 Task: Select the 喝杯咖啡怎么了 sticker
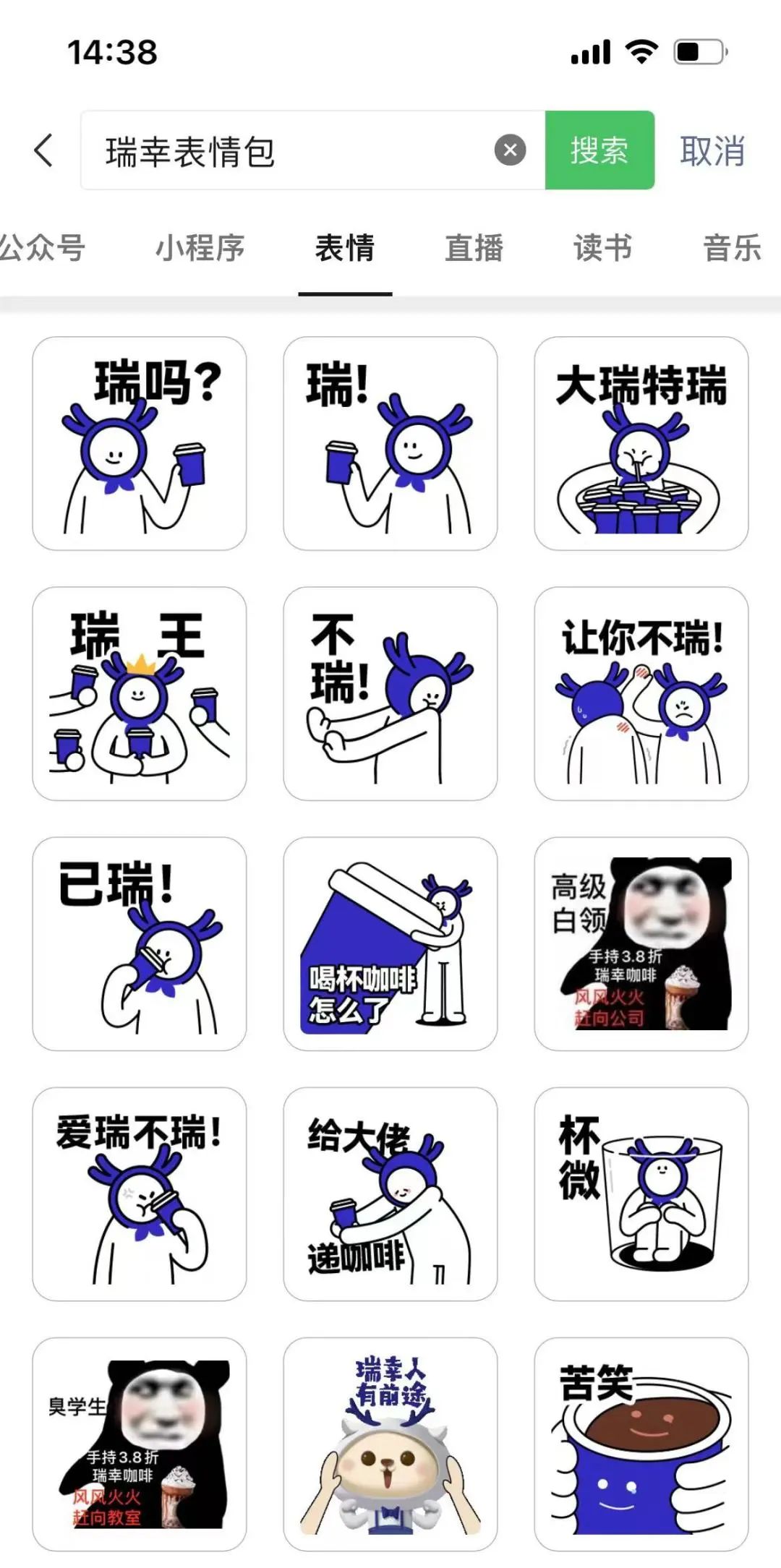click(390, 943)
